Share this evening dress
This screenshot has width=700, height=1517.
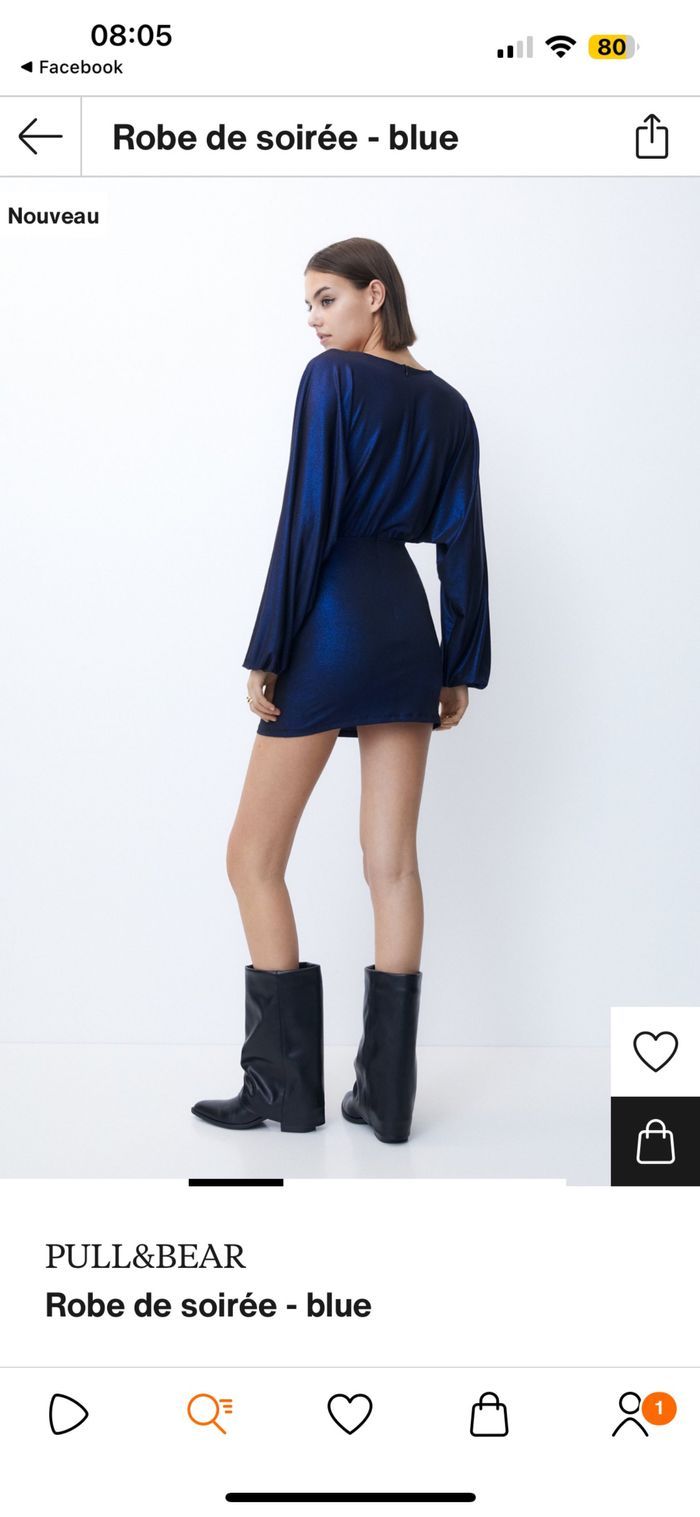click(651, 137)
